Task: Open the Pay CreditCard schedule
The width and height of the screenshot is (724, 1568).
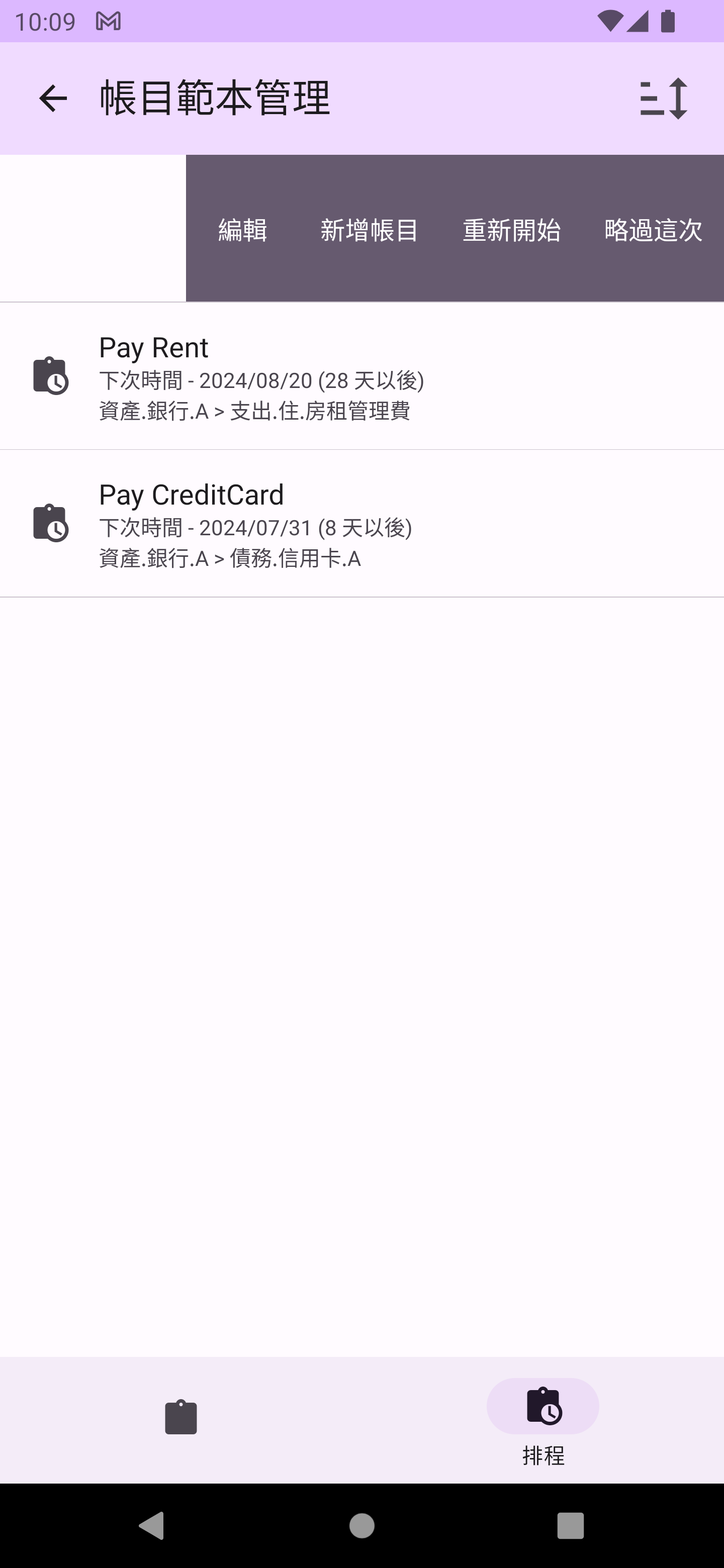Action: pyautogui.click(x=361, y=524)
